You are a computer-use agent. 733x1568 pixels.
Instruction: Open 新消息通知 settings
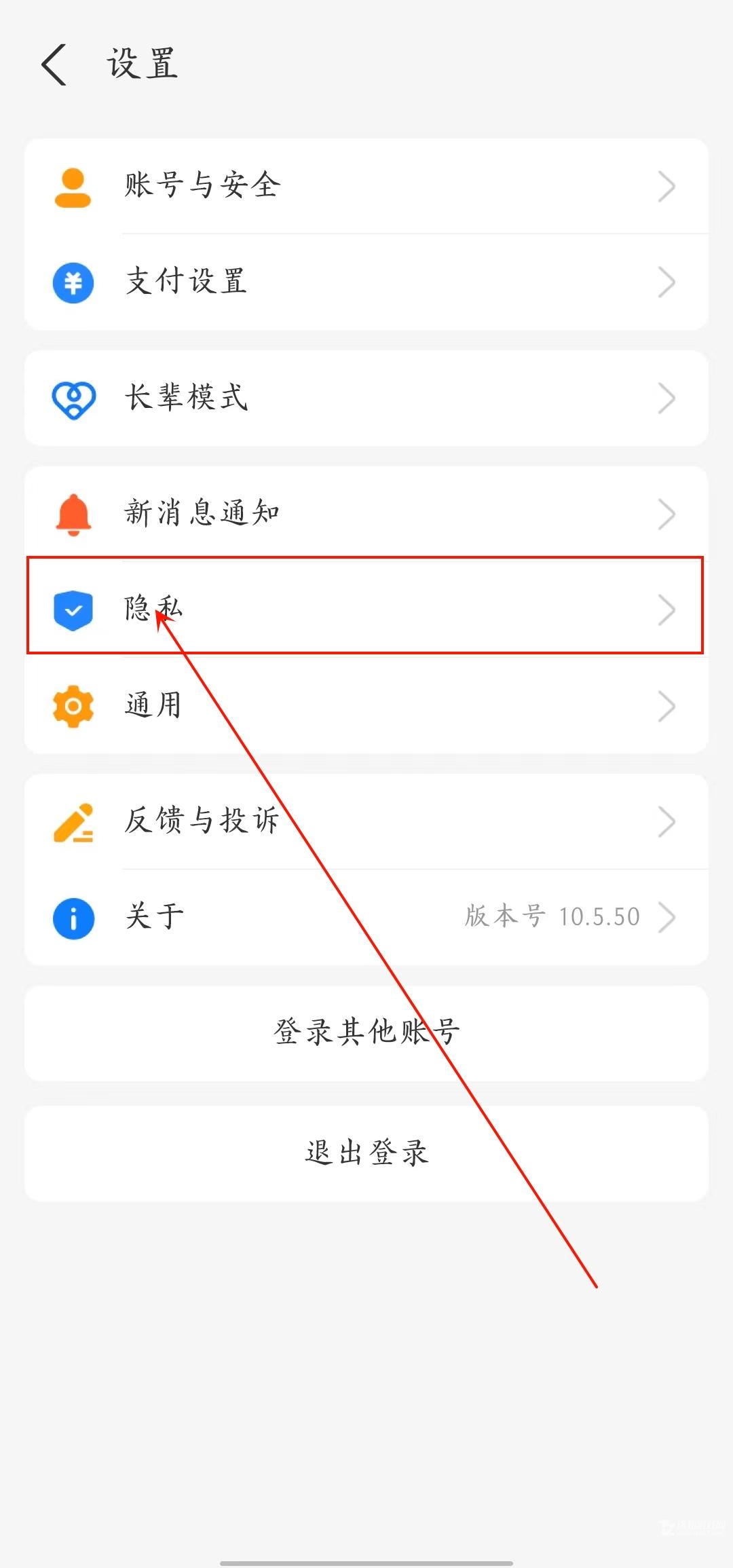[366, 513]
